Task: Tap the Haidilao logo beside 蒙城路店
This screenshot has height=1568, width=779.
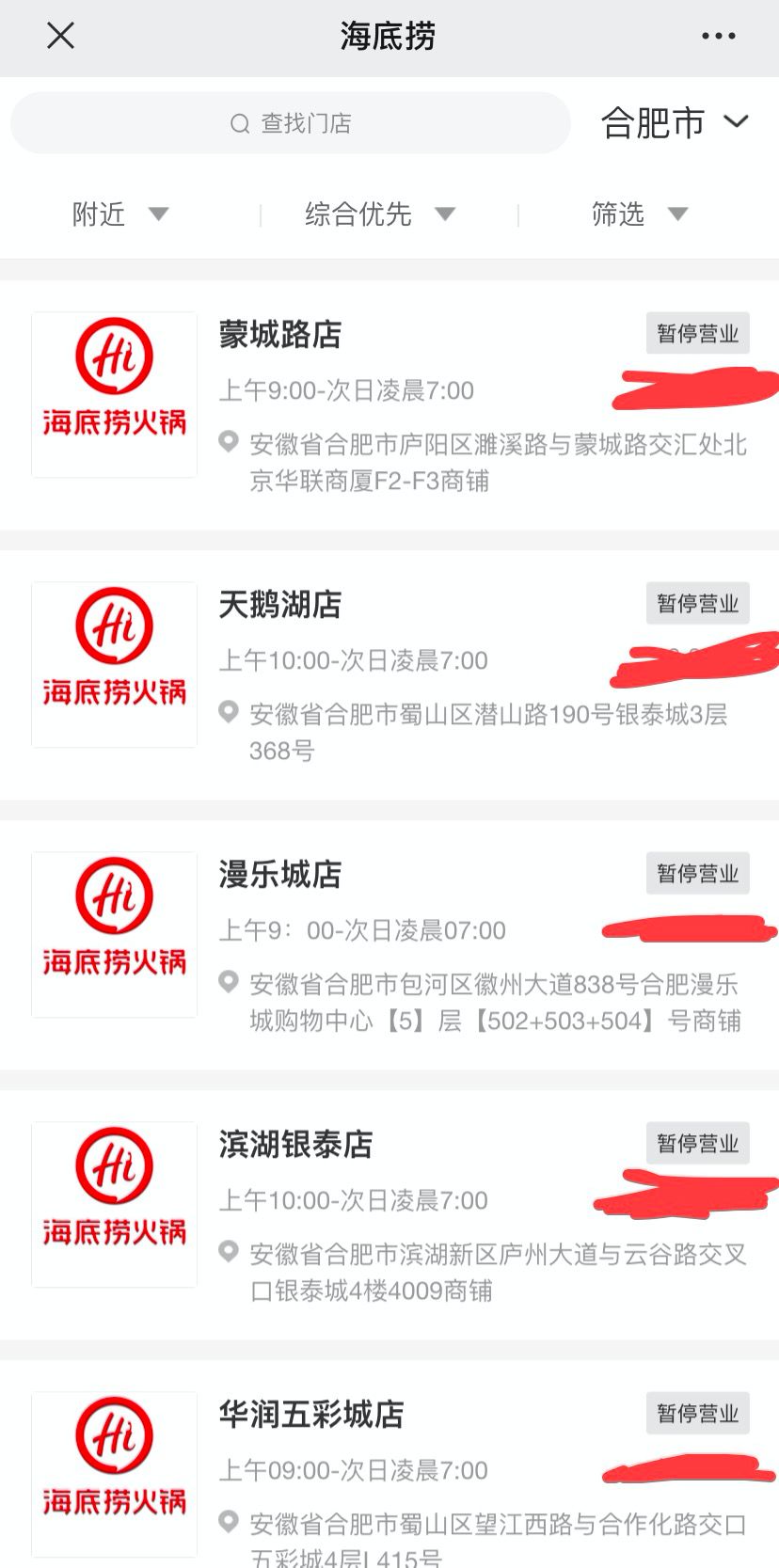Action: click(x=113, y=394)
